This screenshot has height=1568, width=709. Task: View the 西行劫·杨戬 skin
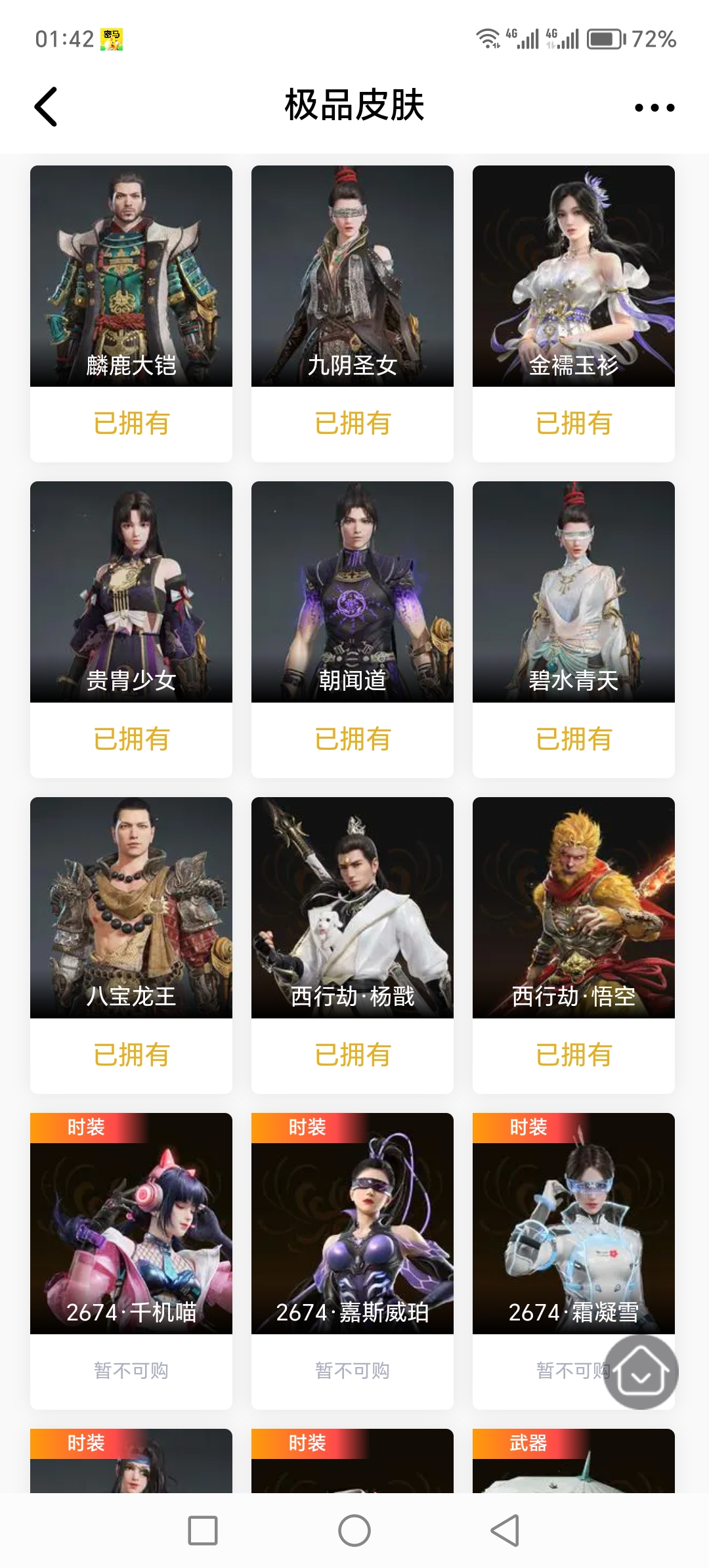[x=353, y=908]
